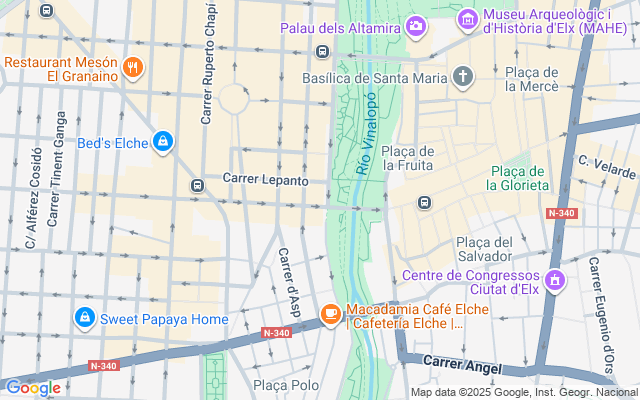Open Macadamia Café Elche marker

pos(330,315)
